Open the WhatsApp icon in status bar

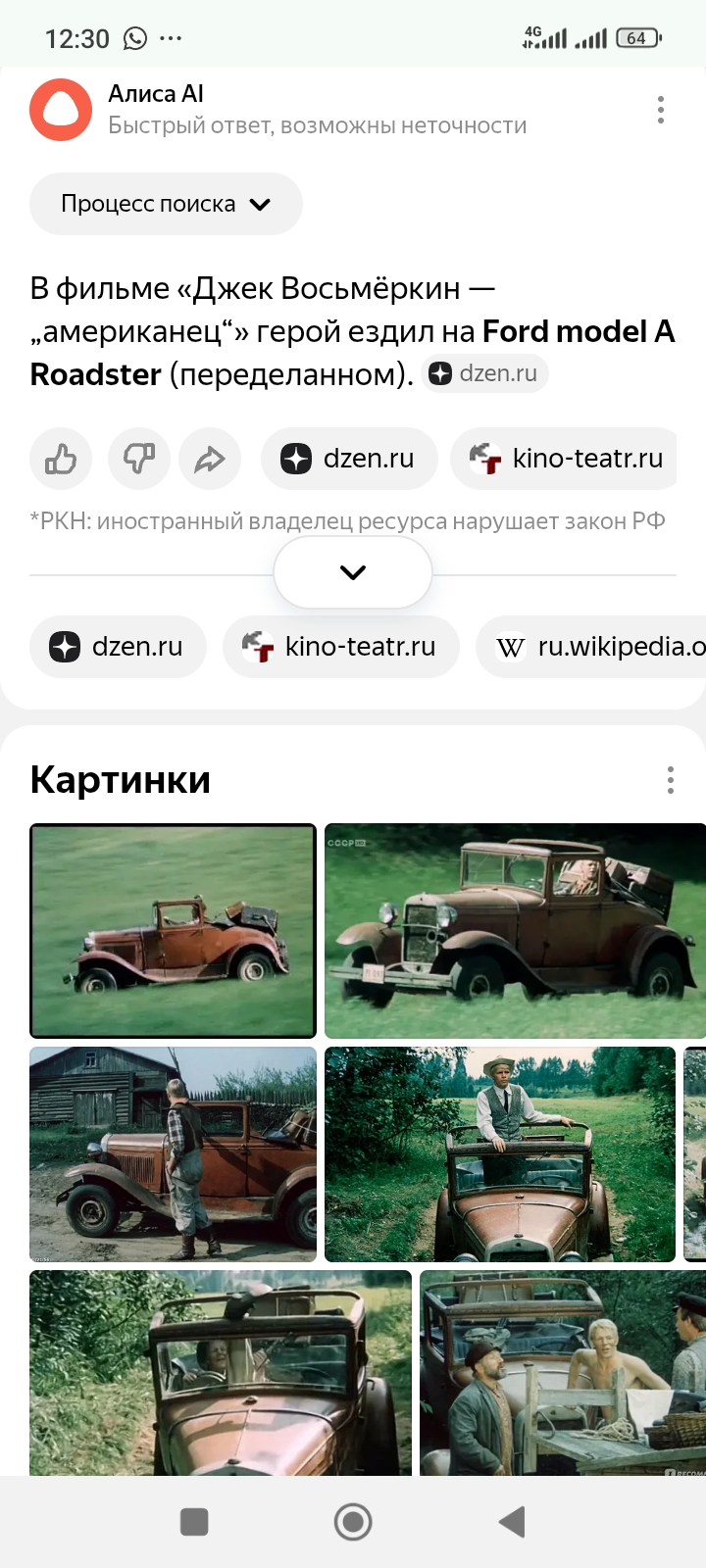point(132,37)
